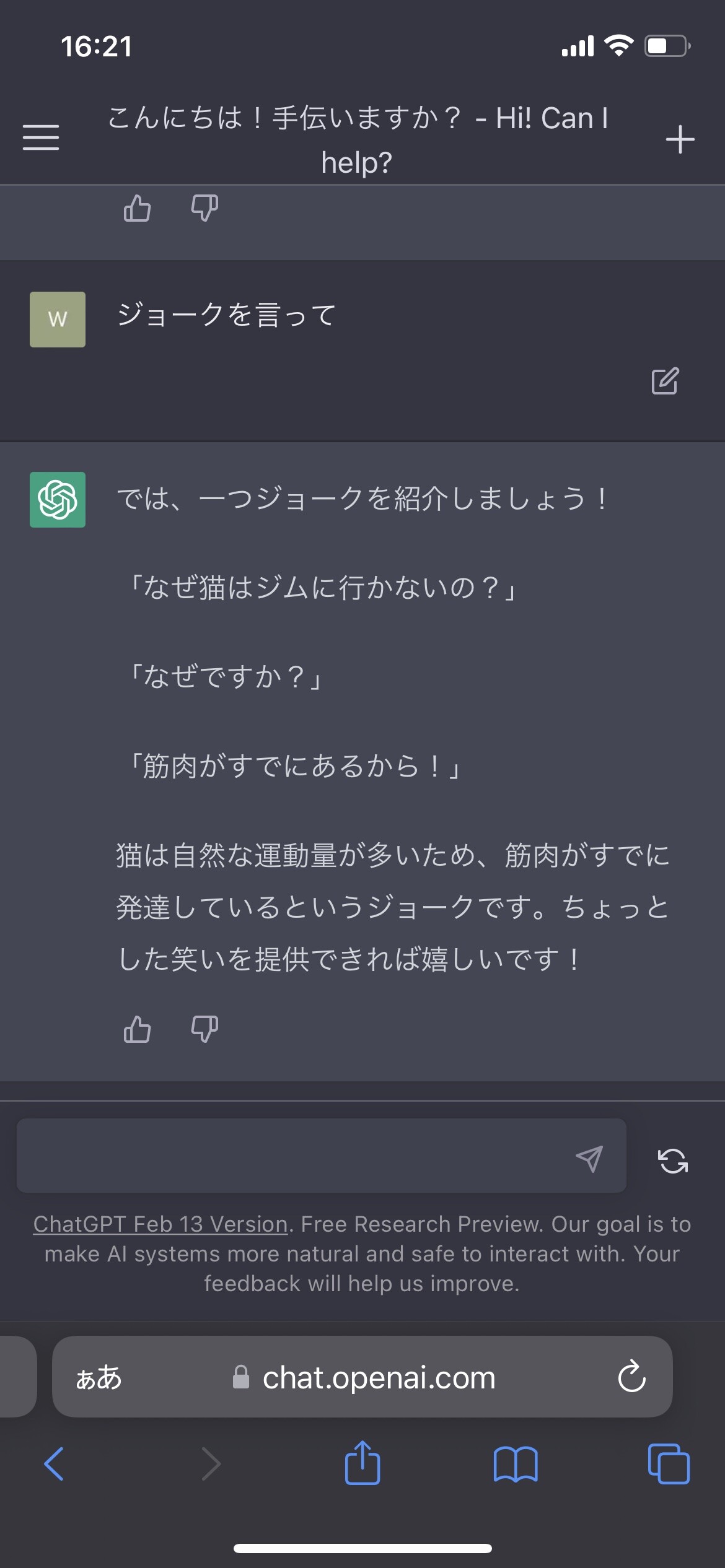Send message with paper plane icon

[x=589, y=1158]
